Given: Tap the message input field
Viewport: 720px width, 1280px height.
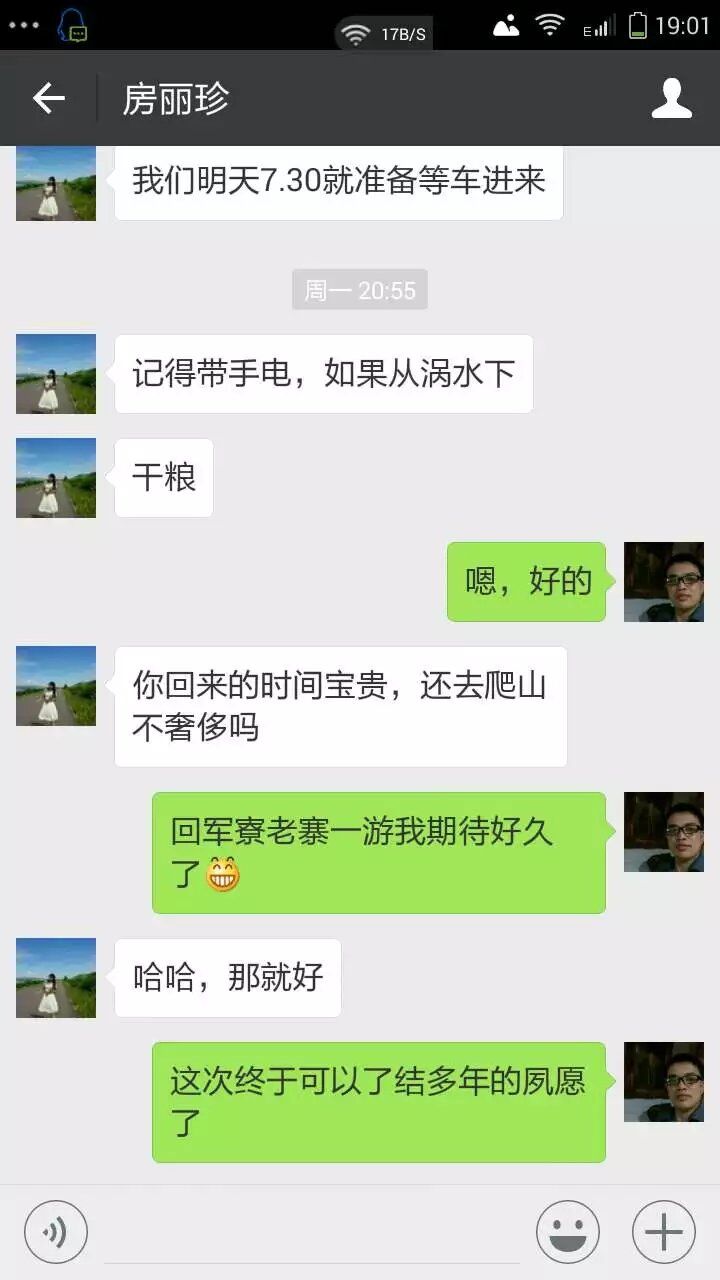Looking at the screenshot, I should coord(310,1231).
